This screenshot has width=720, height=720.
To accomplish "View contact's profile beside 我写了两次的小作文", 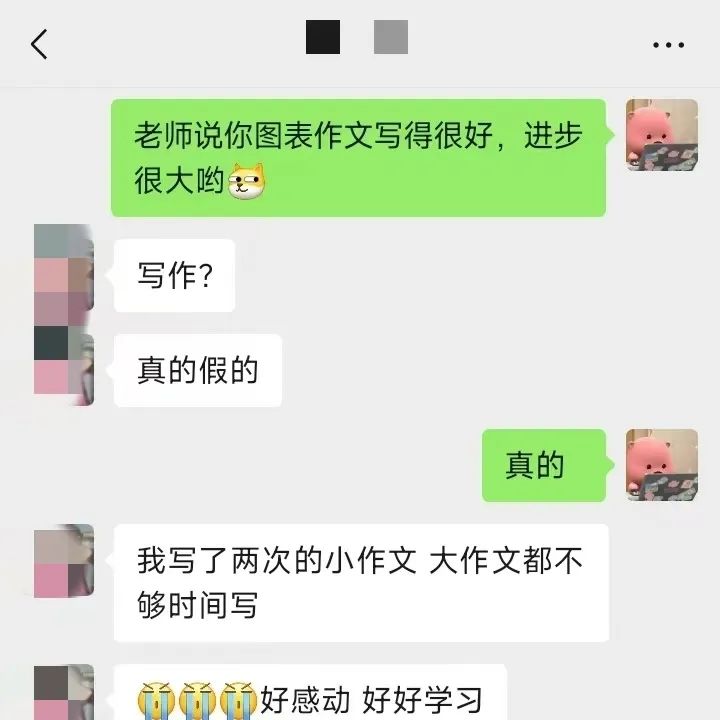I will coord(64,560).
